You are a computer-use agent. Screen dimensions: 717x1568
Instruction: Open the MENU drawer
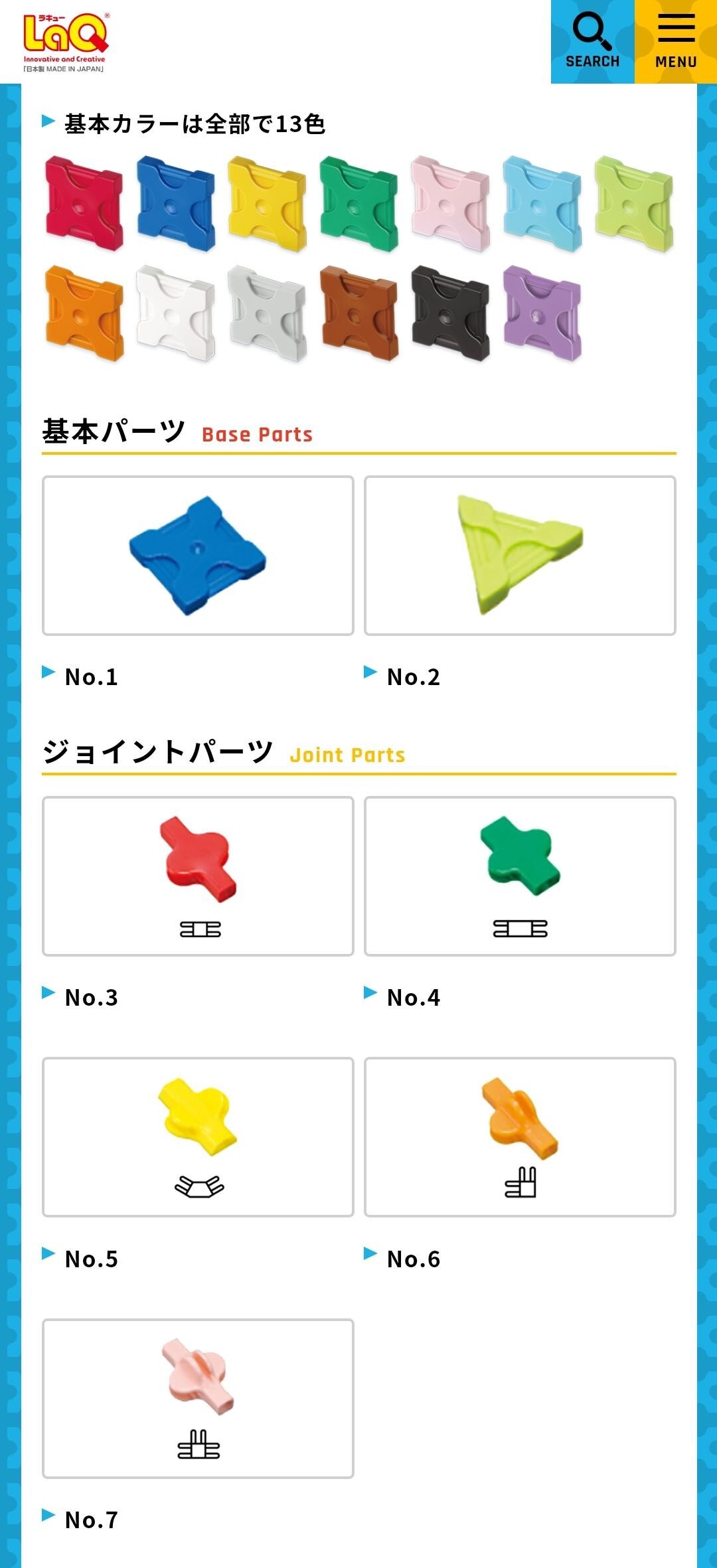[x=676, y=42]
